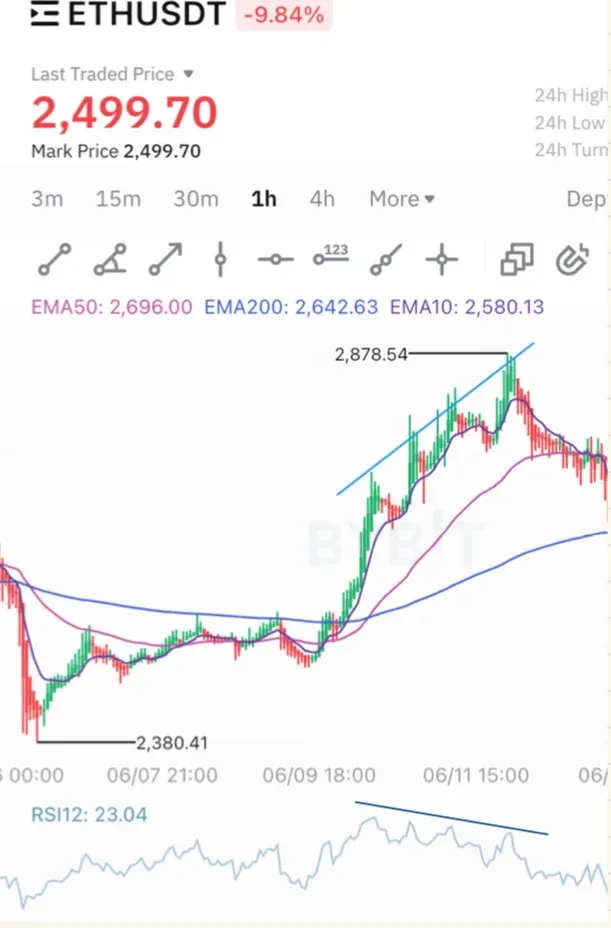Select the arrow line drawing tool
Screen dimensions: 611x928
[x=165, y=261]
